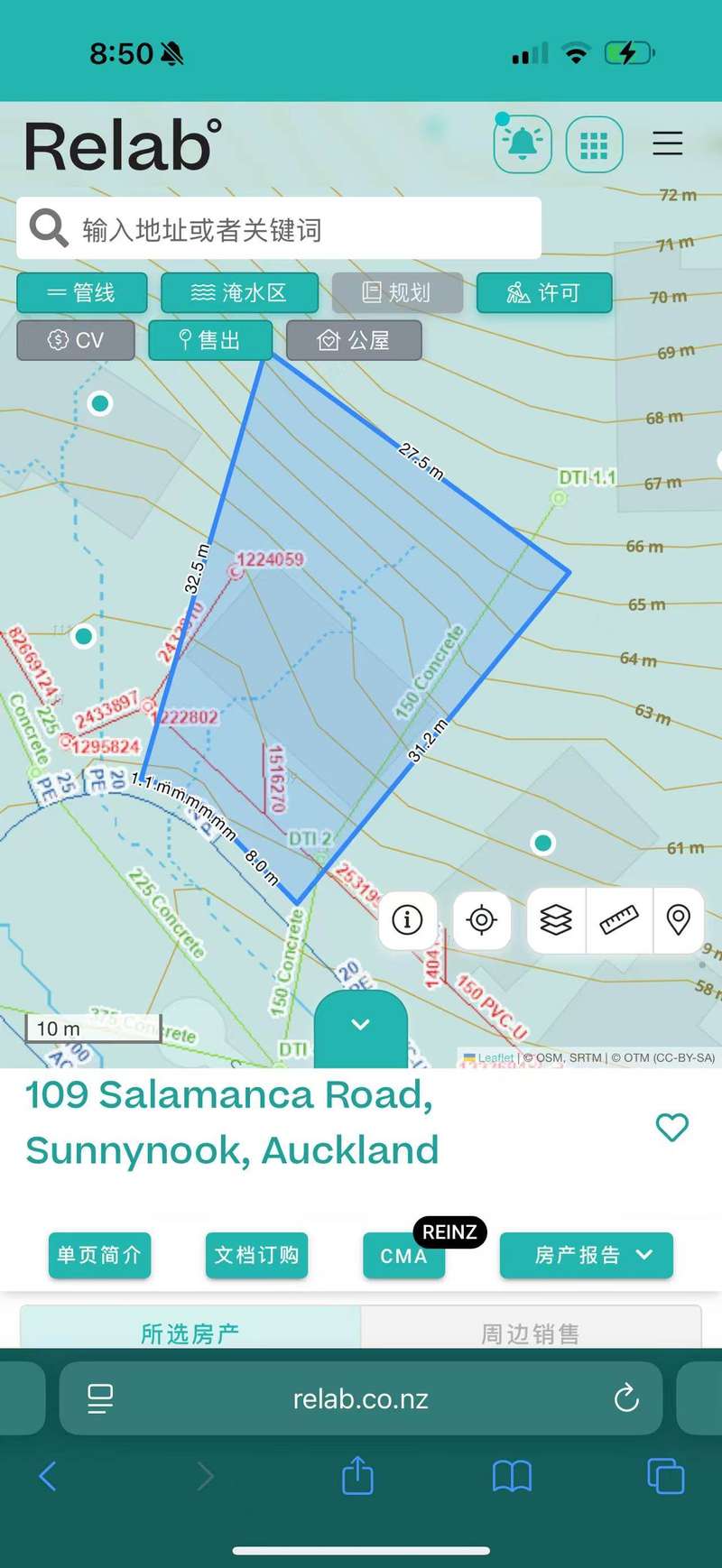Open the notifications bell
Viewport: 722px width, 1568px height.
click(x=523, y=144)
